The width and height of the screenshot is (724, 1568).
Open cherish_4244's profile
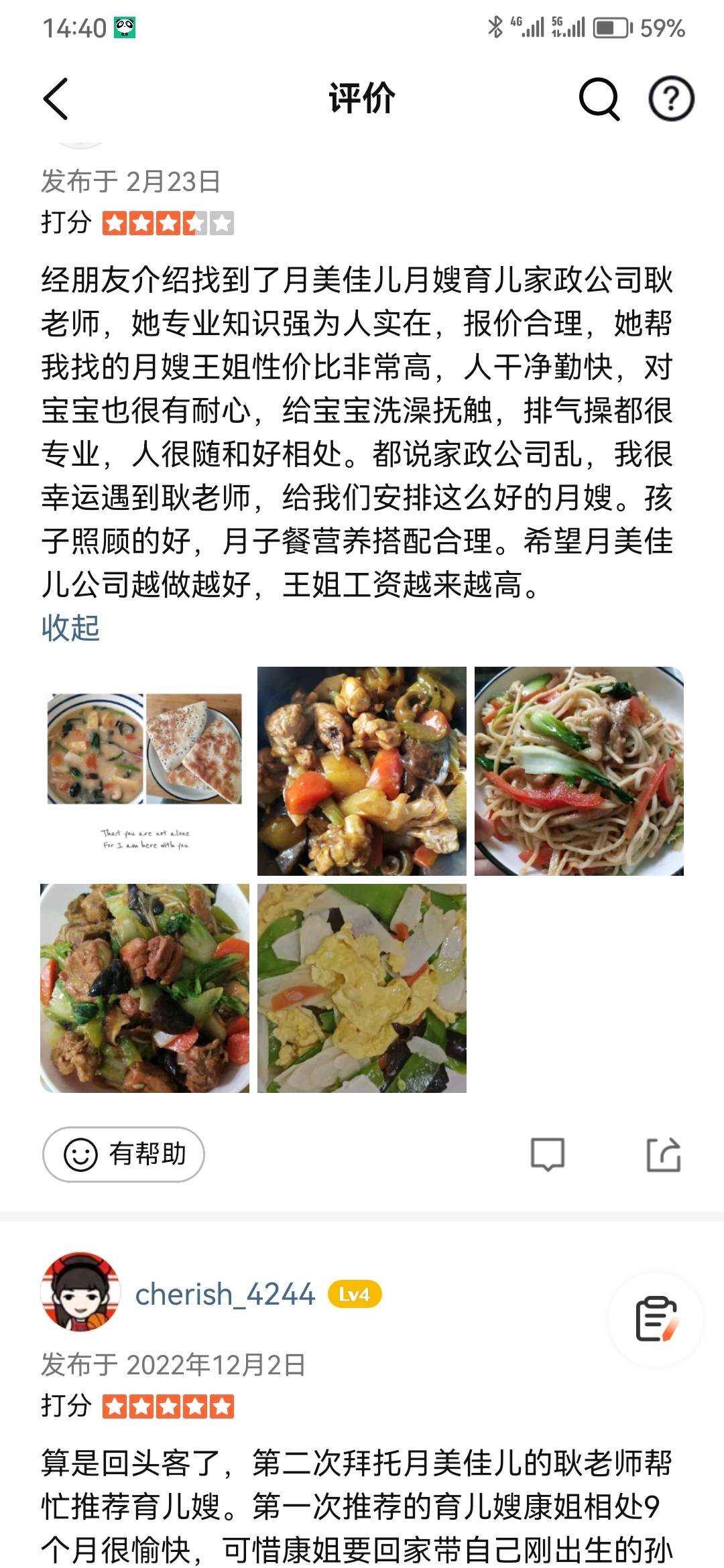pyautogui.click(x=225, y=1294)
